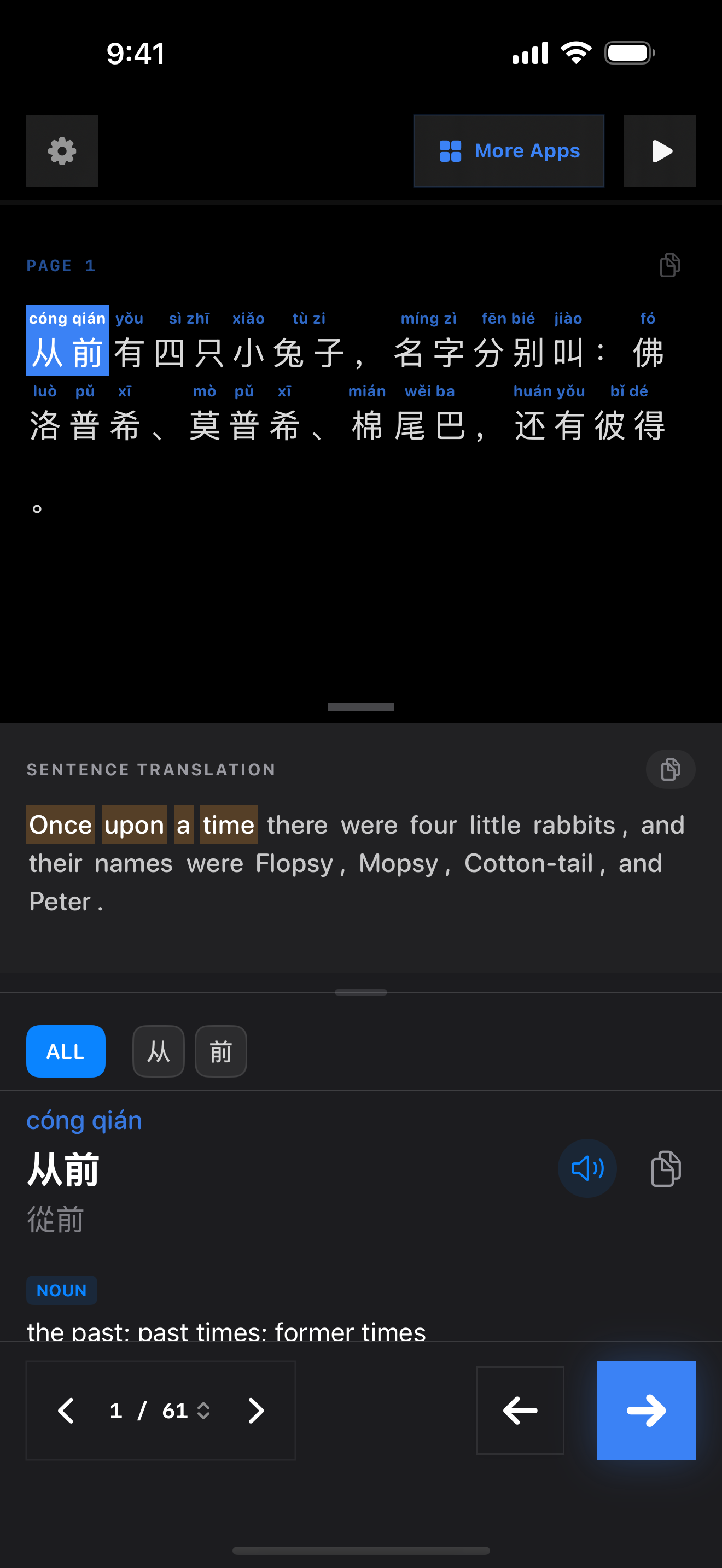Show the entry for character 从
The width and height of the screenshot is (722, 1568).
[x=158, y=1051]
